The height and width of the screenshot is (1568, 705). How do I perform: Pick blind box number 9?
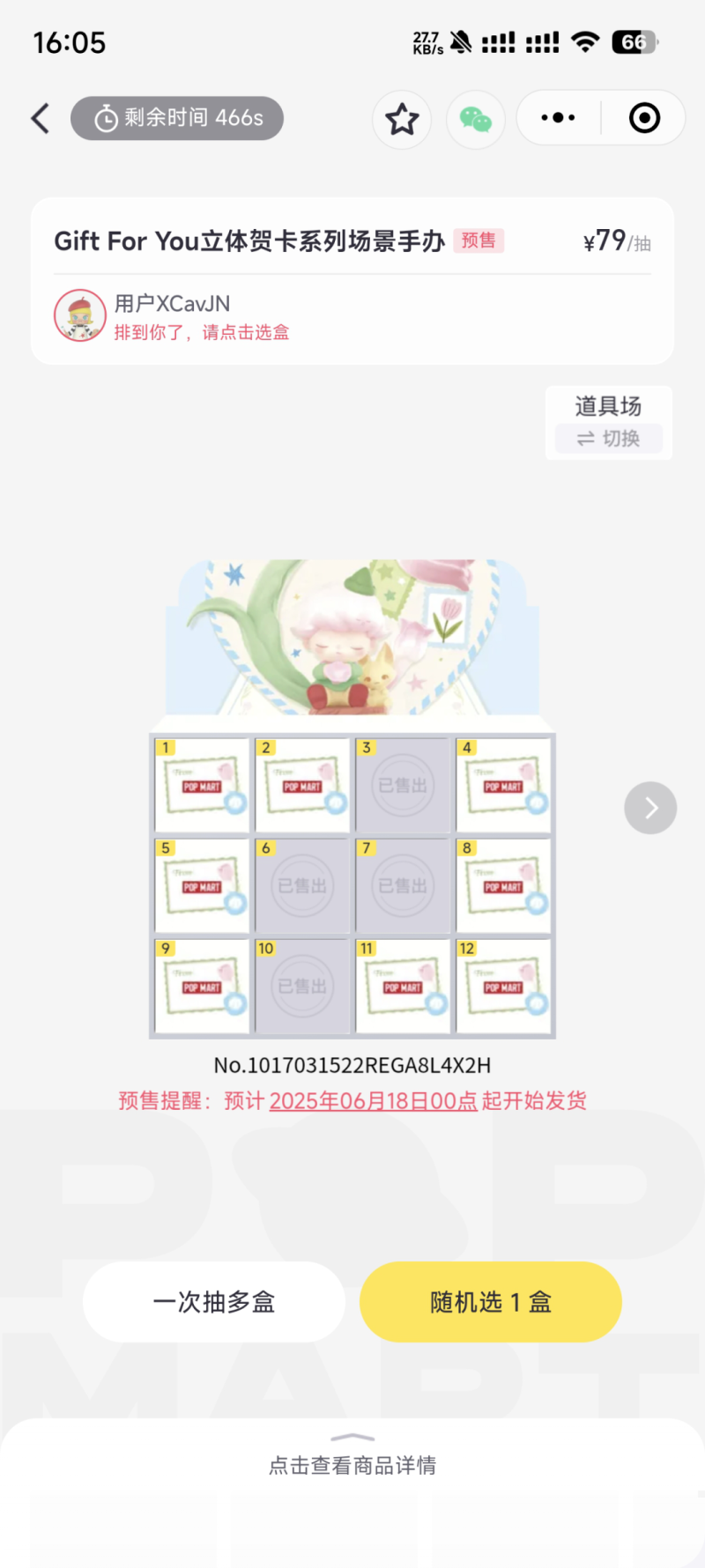tap(202, 986)
